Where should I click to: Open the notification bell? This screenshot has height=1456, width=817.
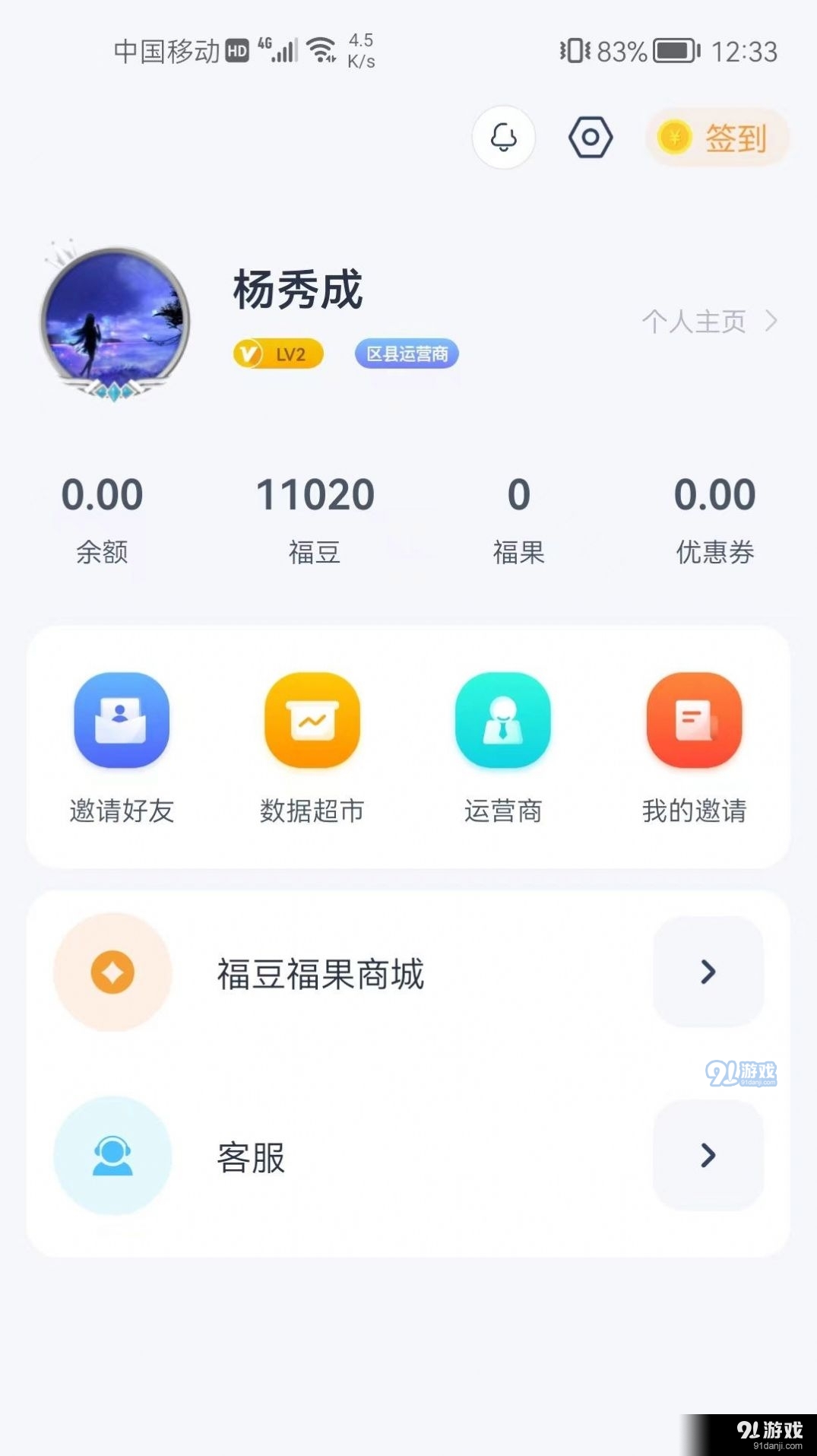click(504, 137)
